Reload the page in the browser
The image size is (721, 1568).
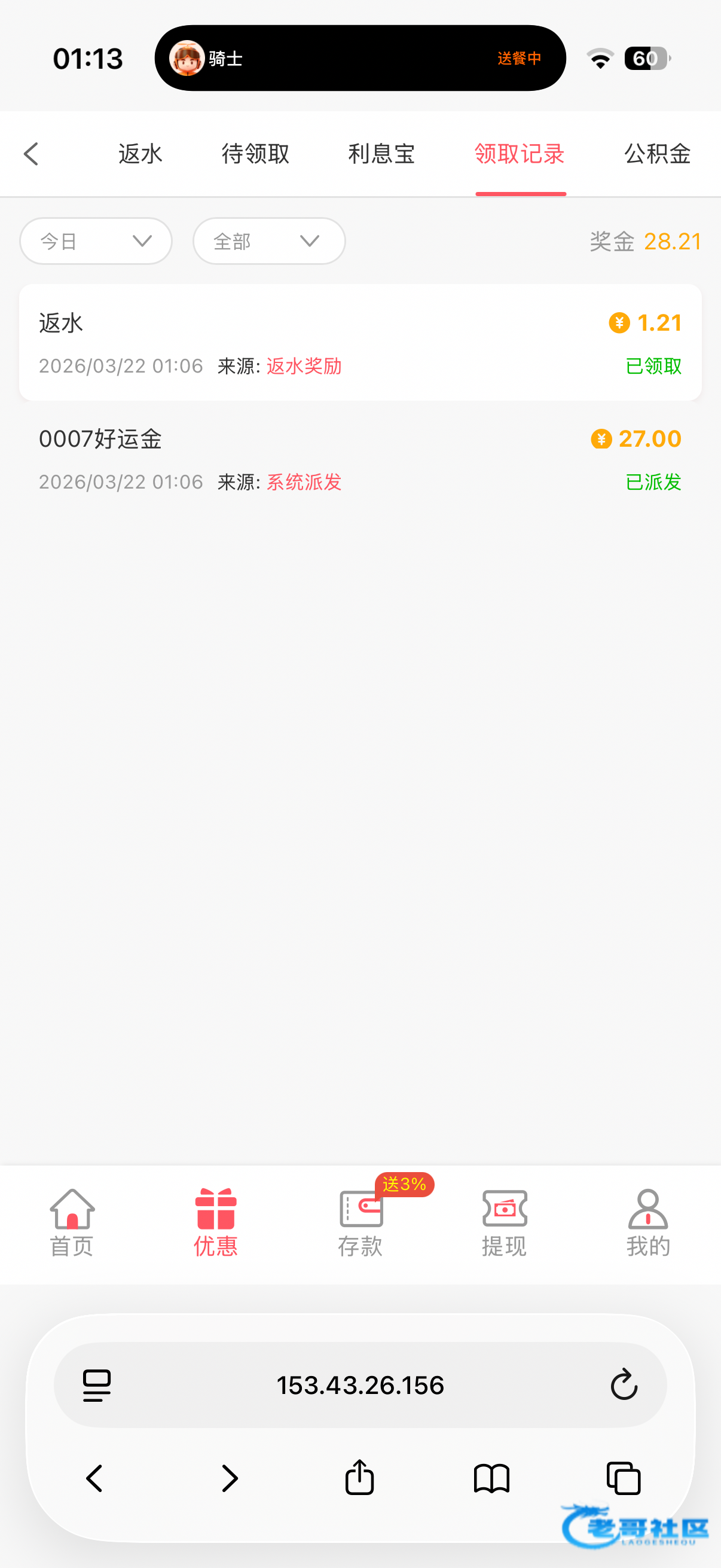click(624, 1385)
